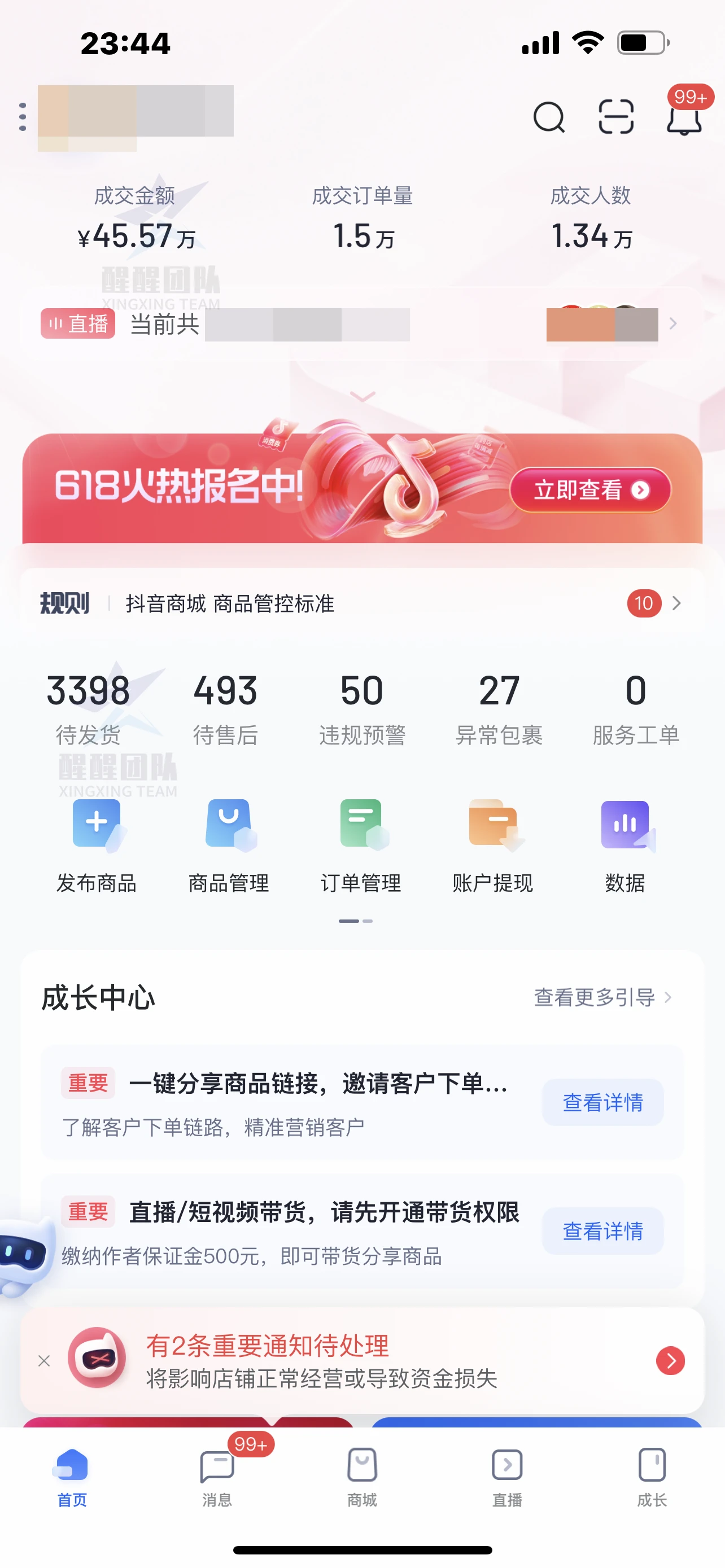Viewport: 725px width, 1568px height.
Task: Open the three-dot menu beside shop name
Action: 23,117
